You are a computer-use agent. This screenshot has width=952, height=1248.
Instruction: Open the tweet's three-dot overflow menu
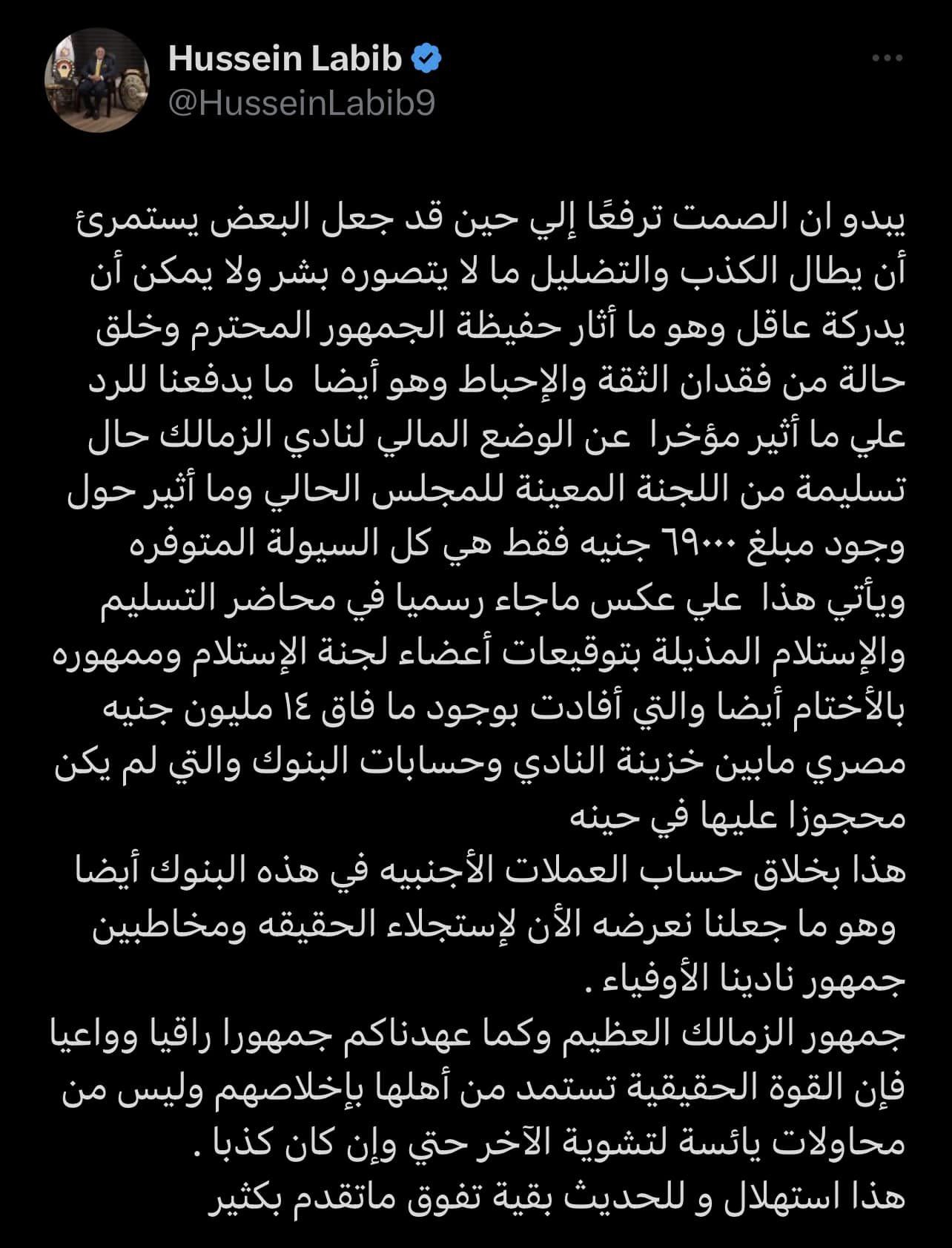tap(887, 59)
